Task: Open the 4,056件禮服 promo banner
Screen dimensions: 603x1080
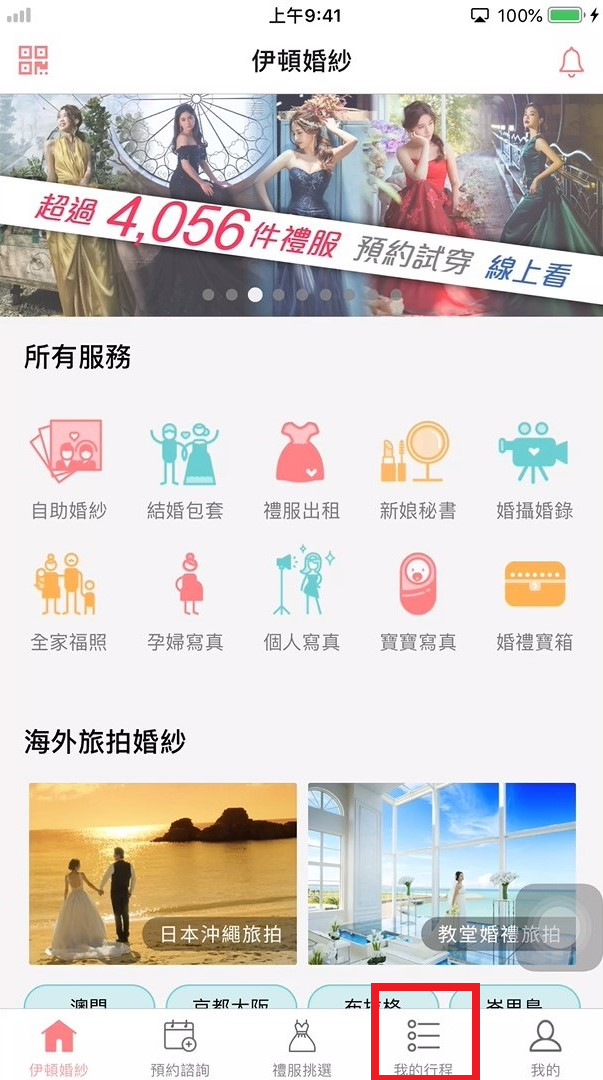Action: click(x=301, y=205)
